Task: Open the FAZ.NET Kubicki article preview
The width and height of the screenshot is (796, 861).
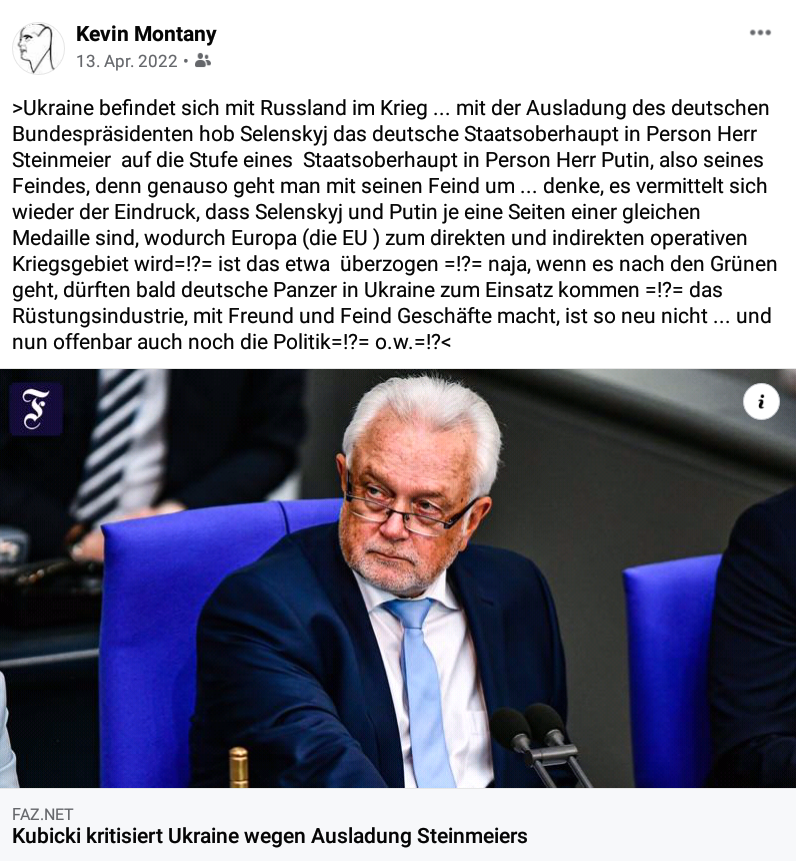Action: point(270,835)
